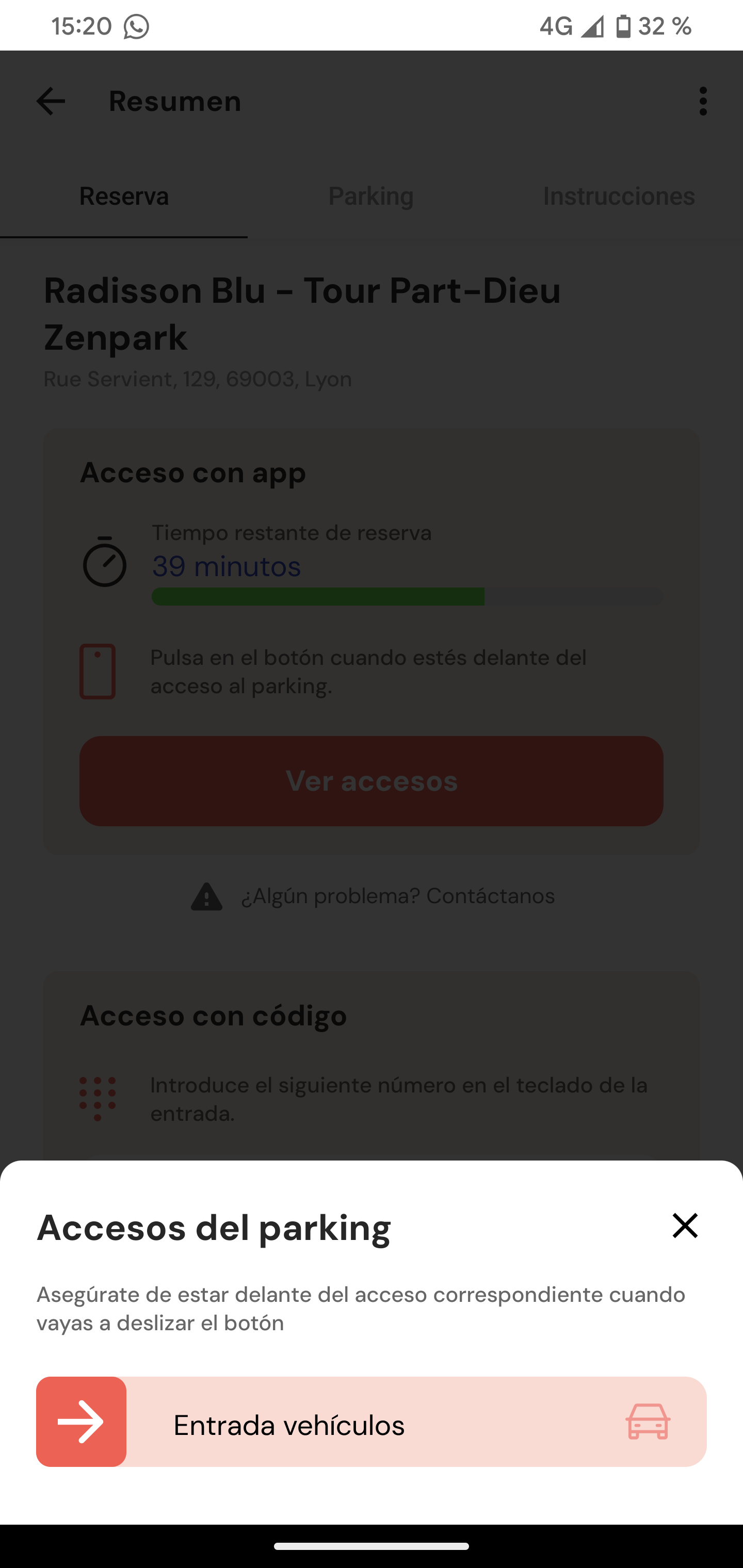The width and height of the screenshot is (743, 1568).
Task: Tap the red arrow slide icon
Action: point(81,1423)
